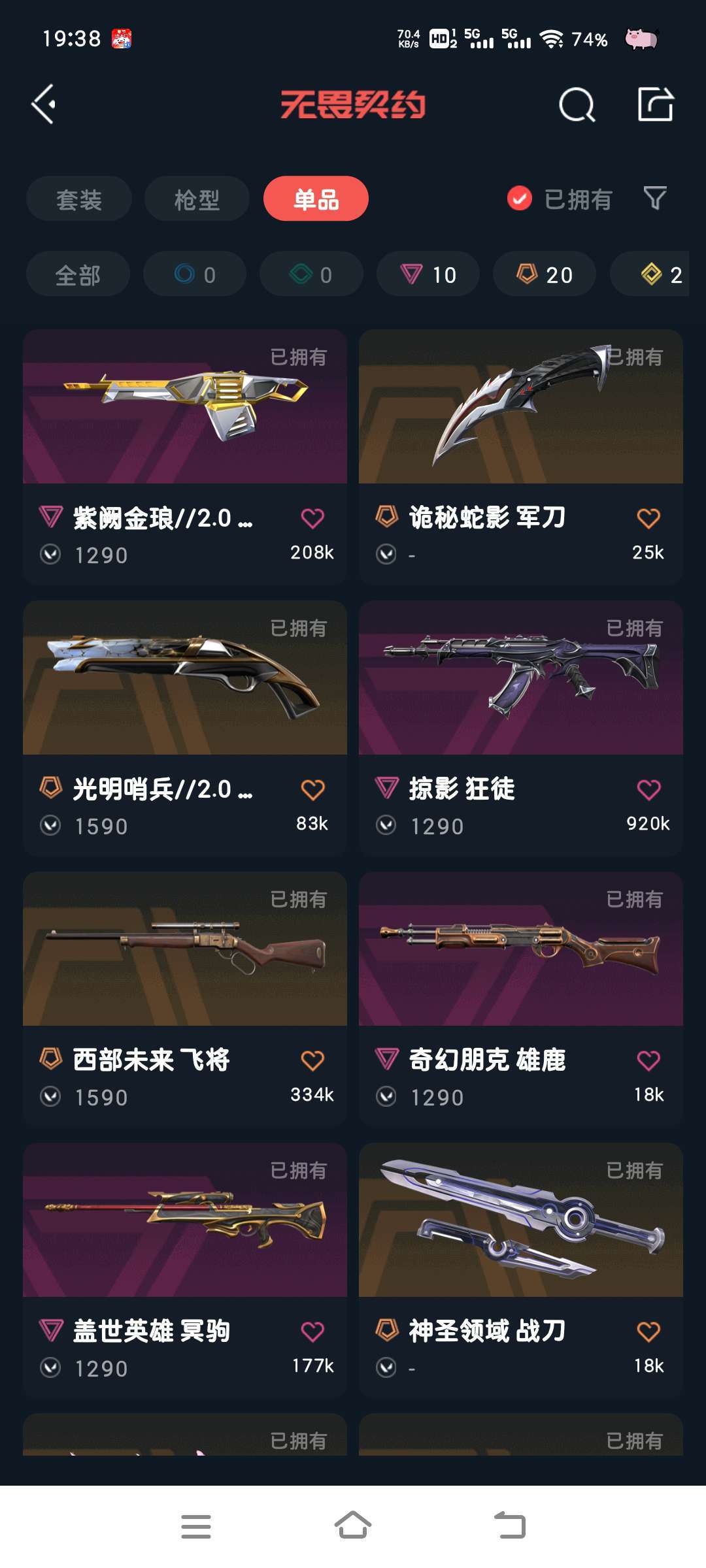Switch to the 枪型 tab

197,199
